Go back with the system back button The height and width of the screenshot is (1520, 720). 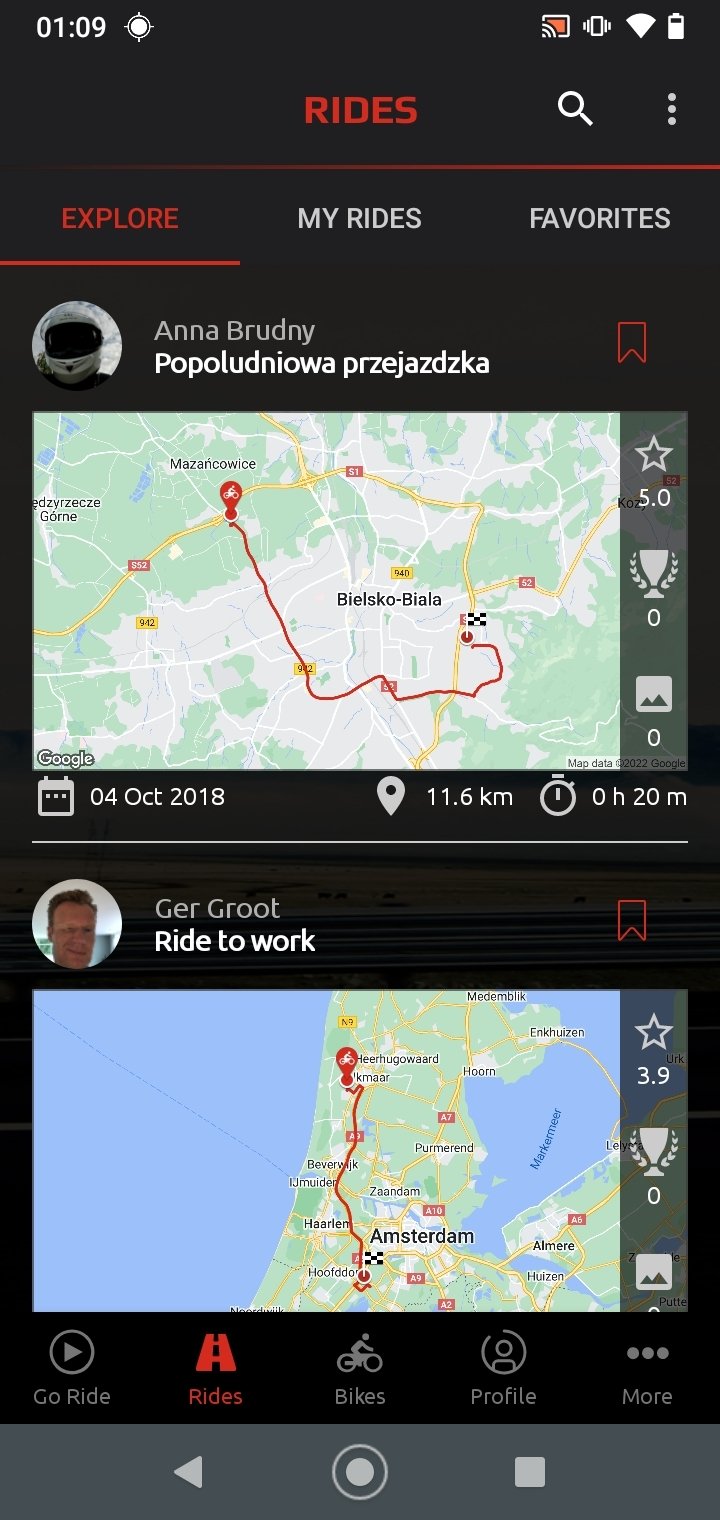[x=188, y=1472]
